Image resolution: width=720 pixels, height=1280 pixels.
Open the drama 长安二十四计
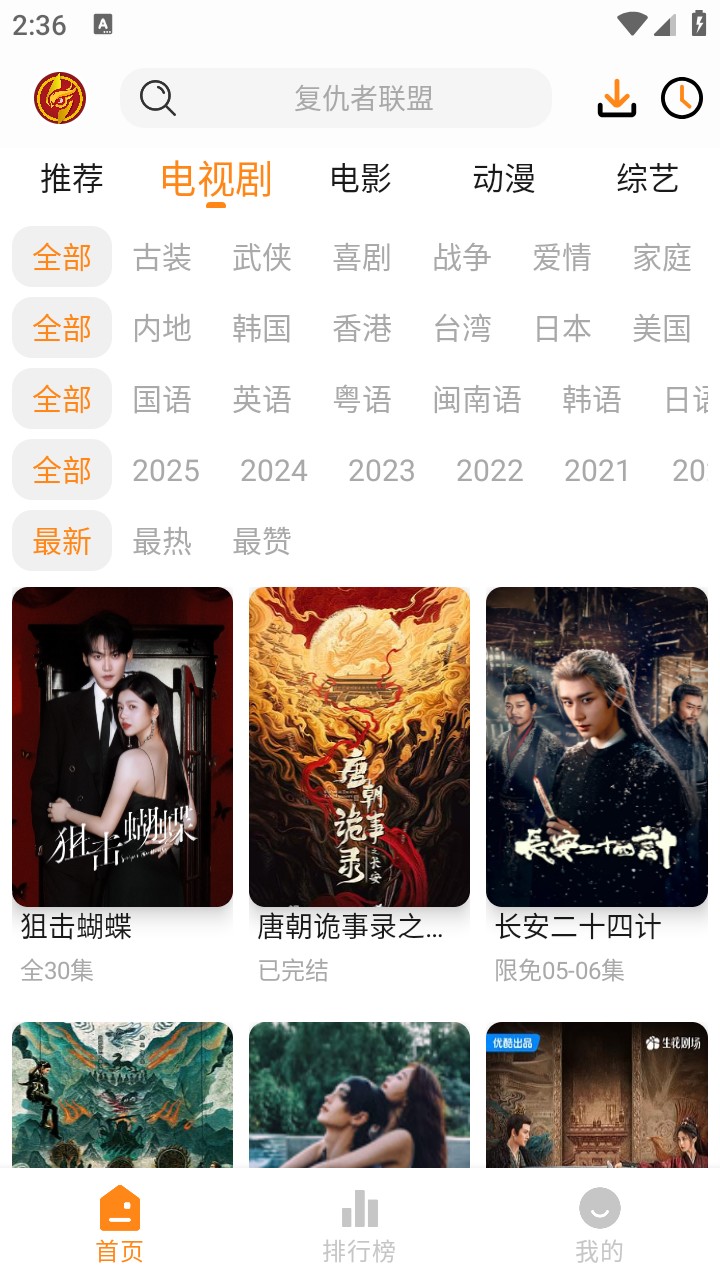point(597,747)
